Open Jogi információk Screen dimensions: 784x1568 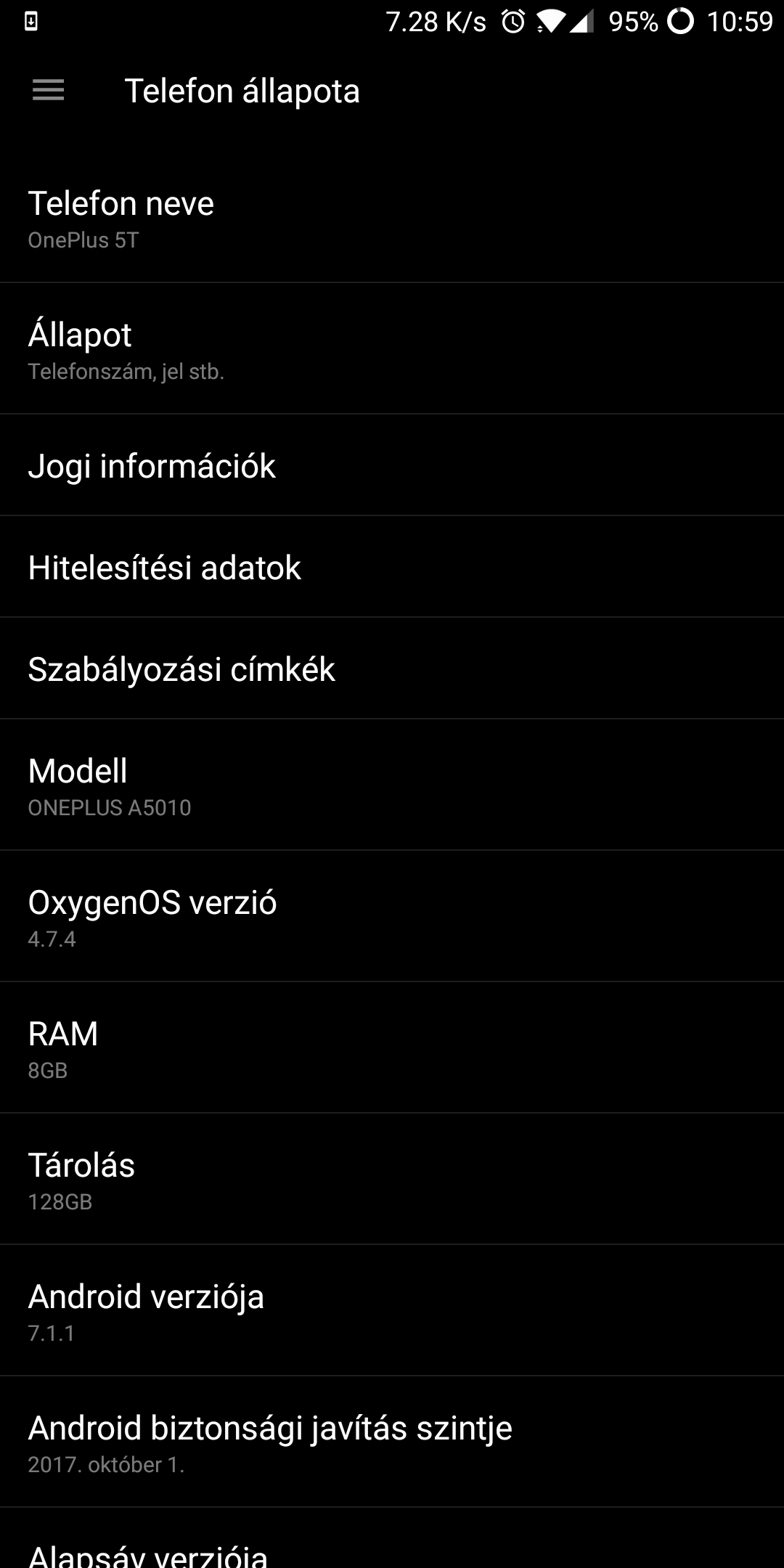point(392,465)
